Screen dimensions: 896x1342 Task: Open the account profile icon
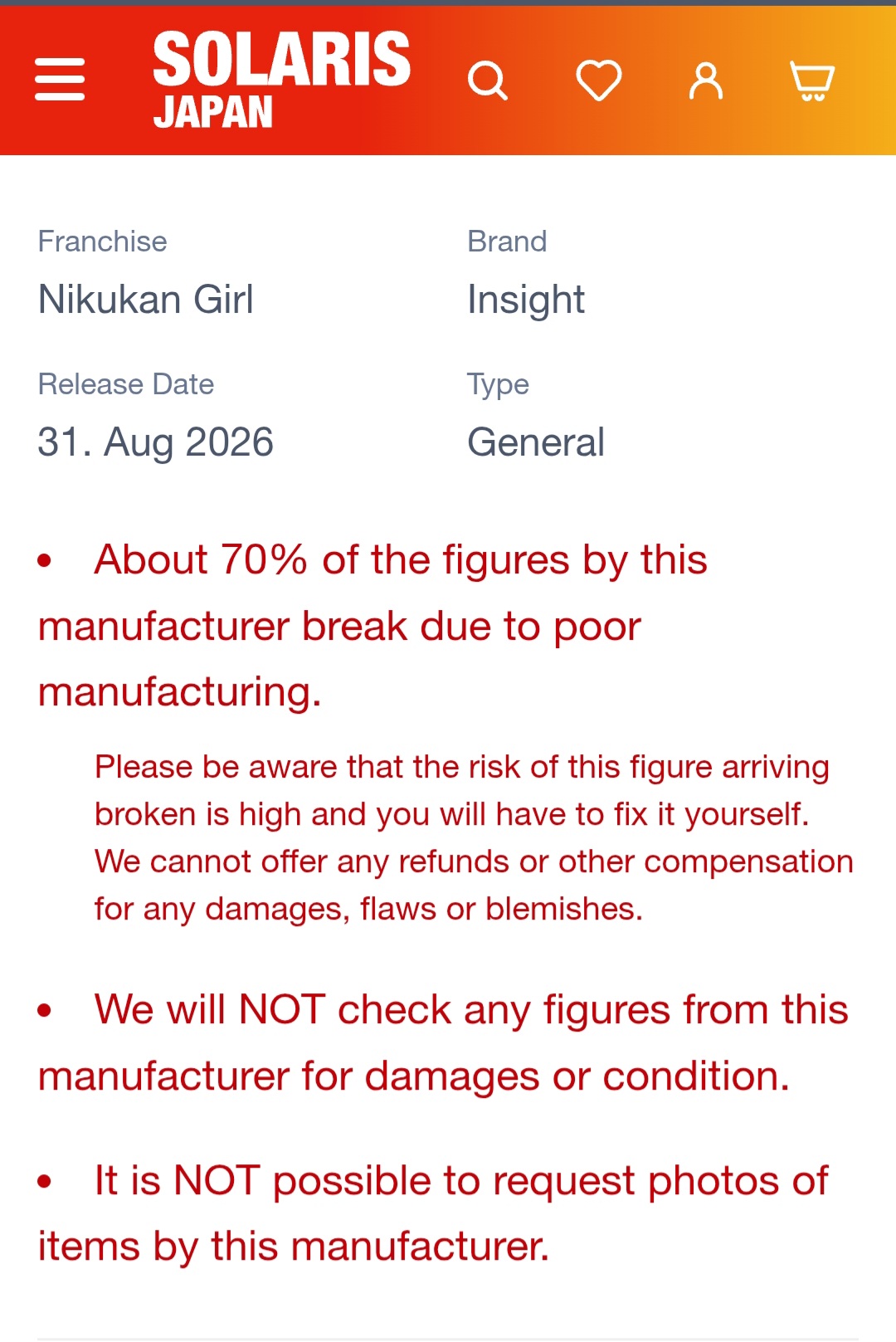coord(706,81)
